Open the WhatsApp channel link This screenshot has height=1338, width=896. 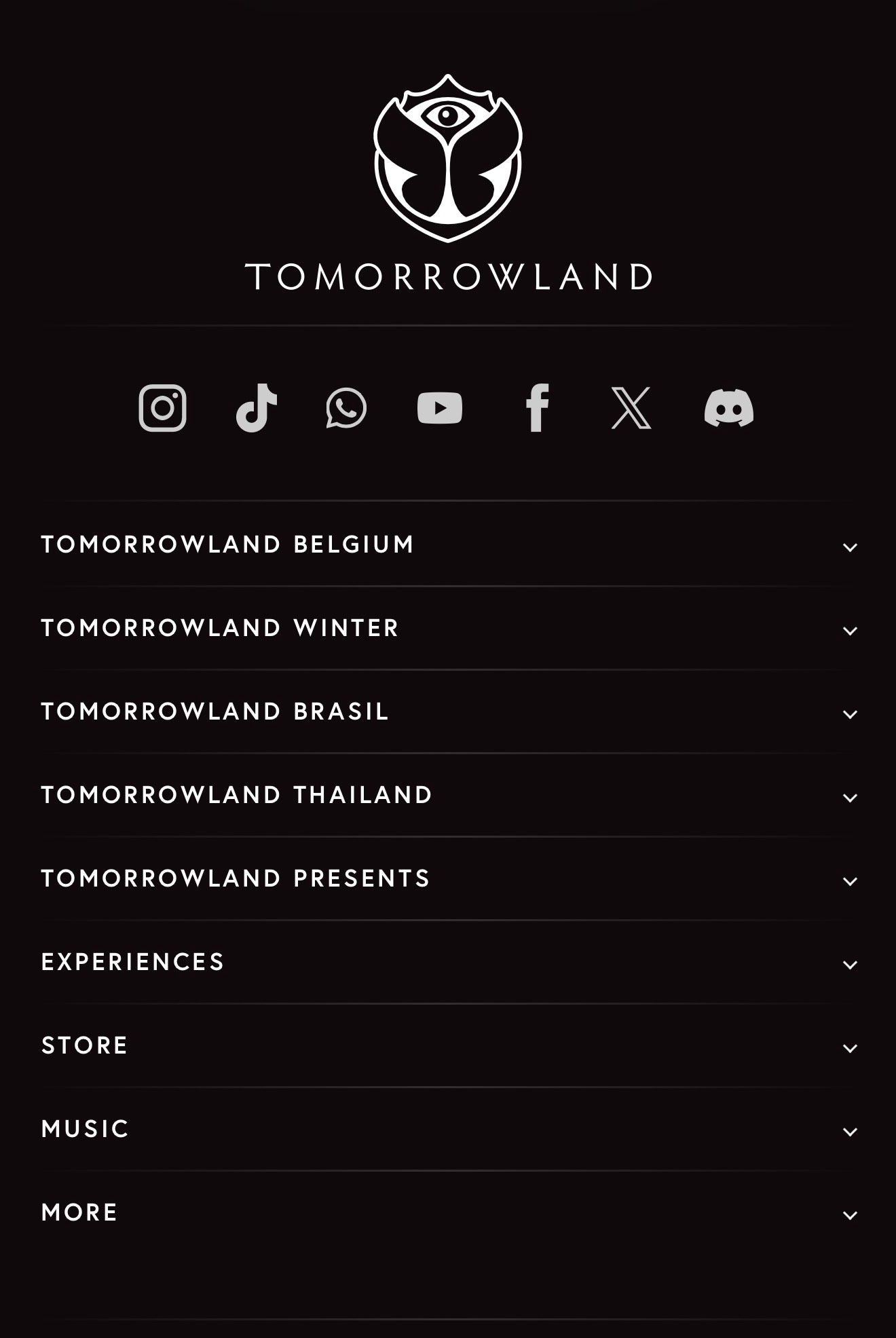346,408
